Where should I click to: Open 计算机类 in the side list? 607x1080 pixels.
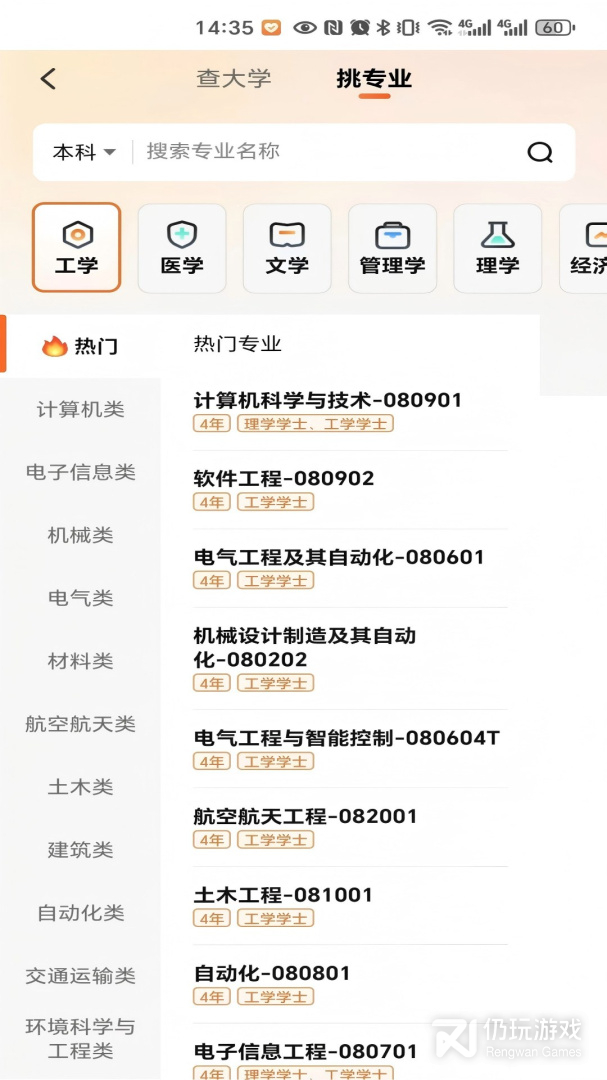point(81,410)
